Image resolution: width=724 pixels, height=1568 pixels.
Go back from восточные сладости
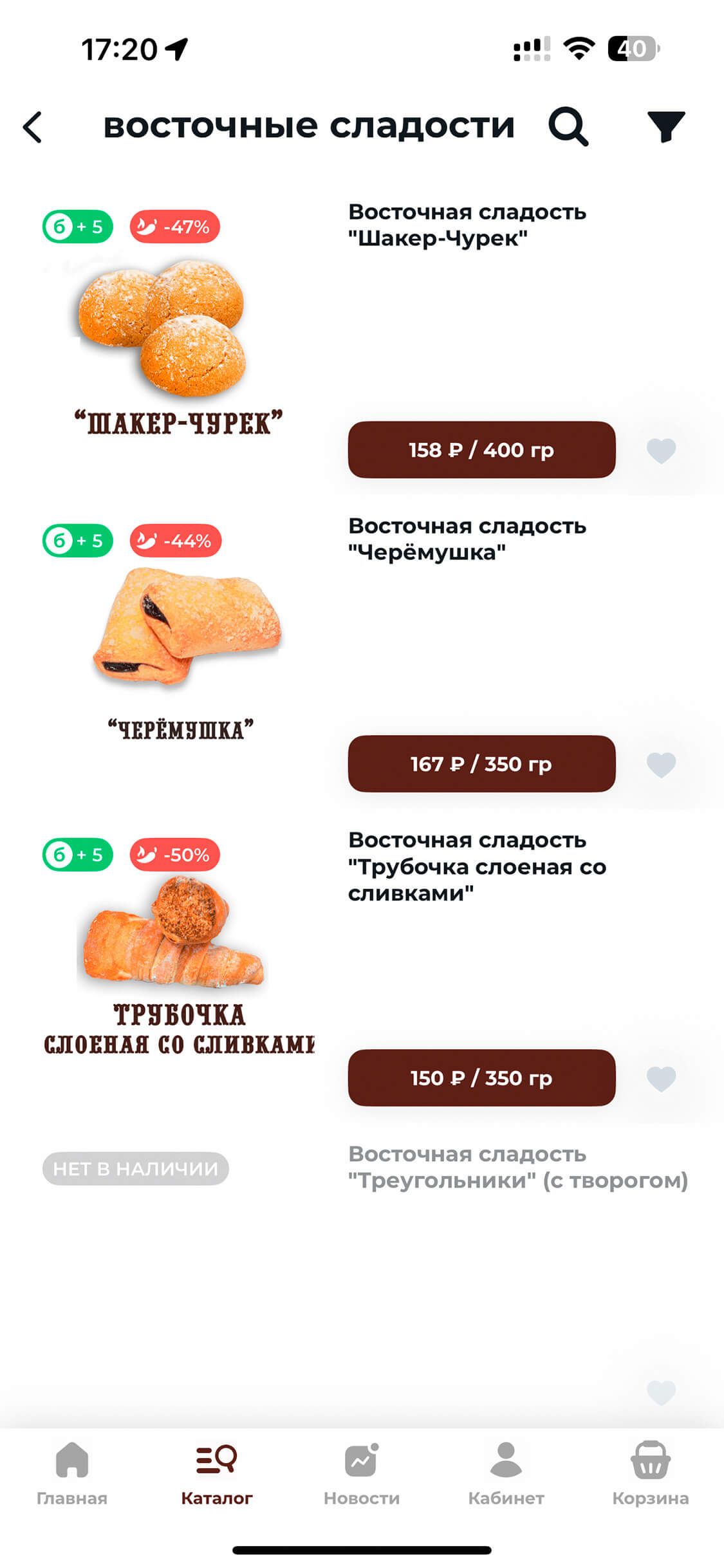click(x=32, y=127)
